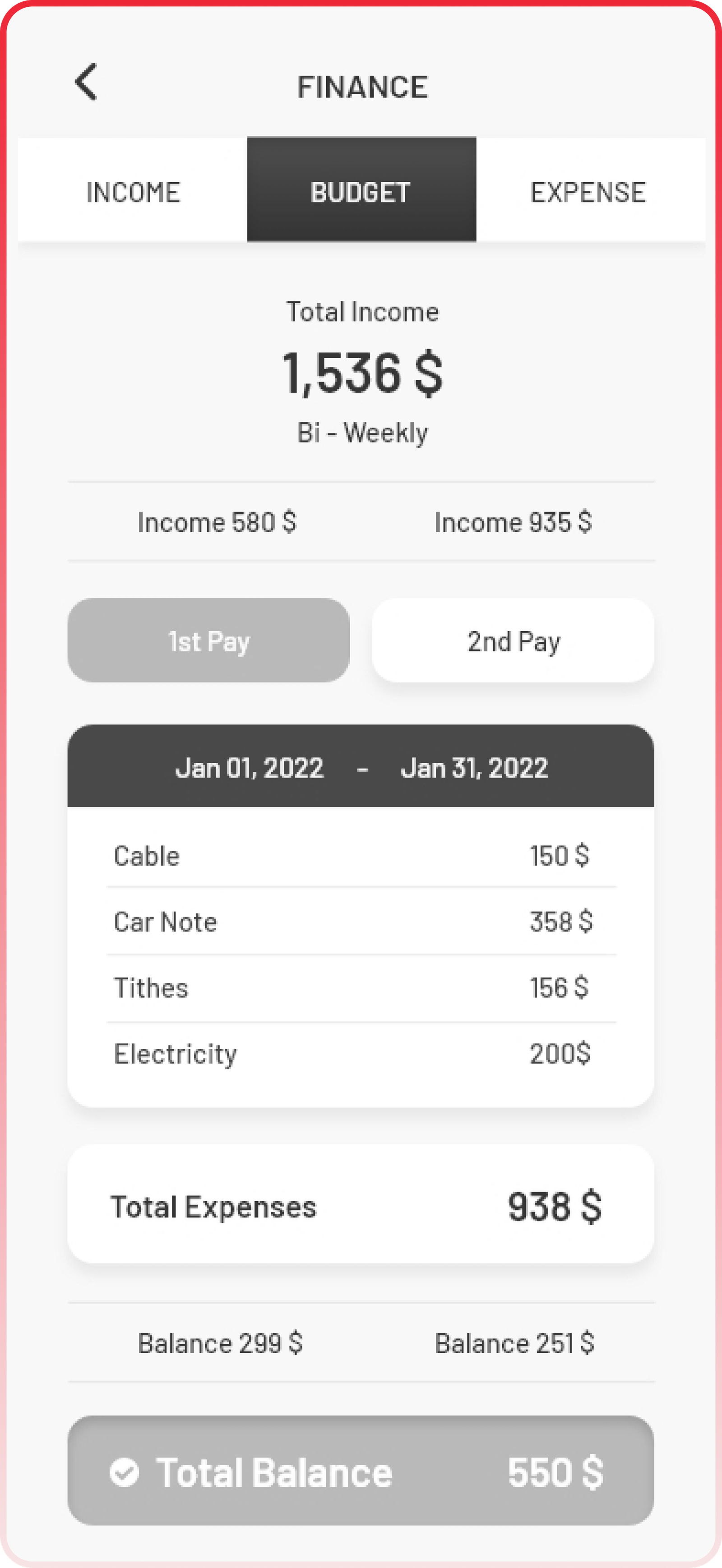Viewport: 722px width, 1568px height.
Task: Select the BUDGET tab
Action: 361,191
